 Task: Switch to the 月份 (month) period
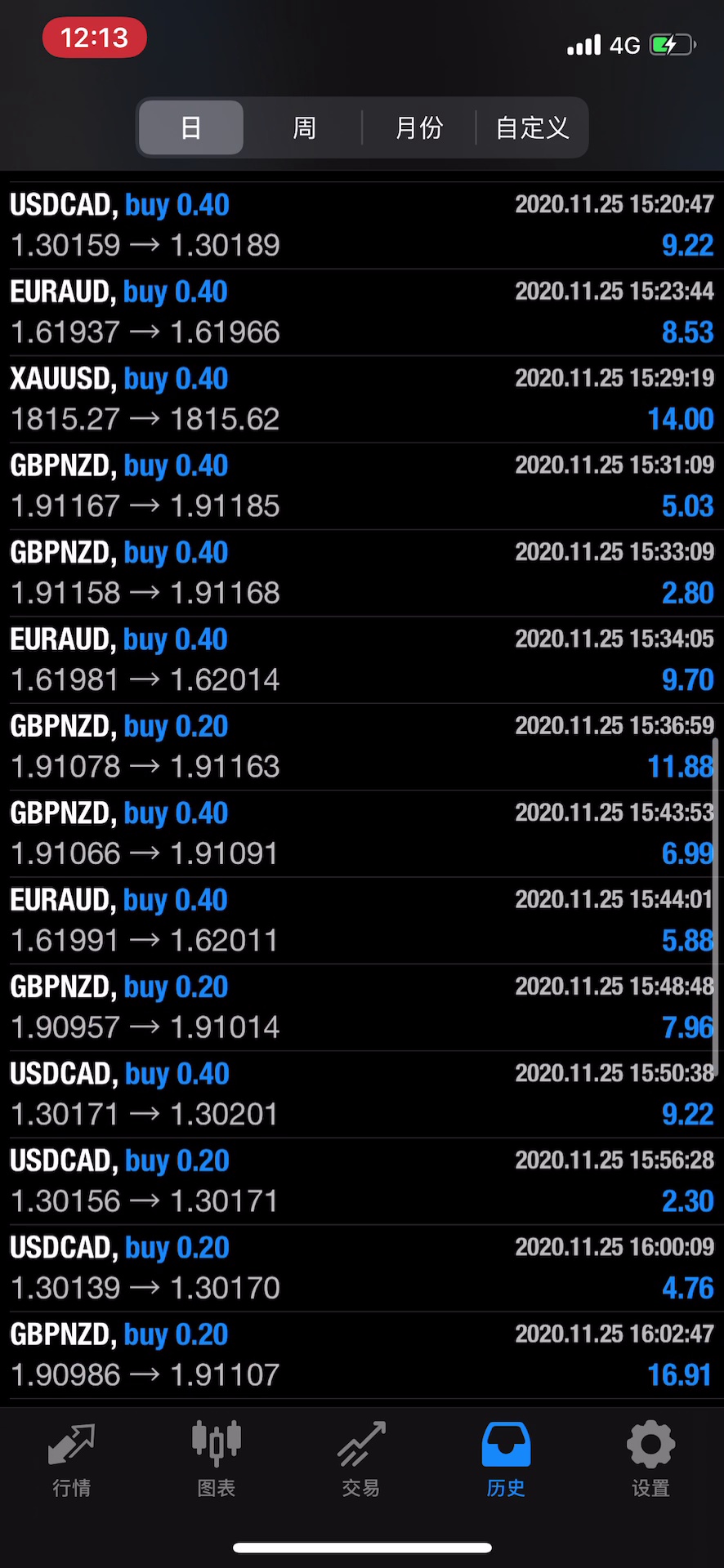418,127
